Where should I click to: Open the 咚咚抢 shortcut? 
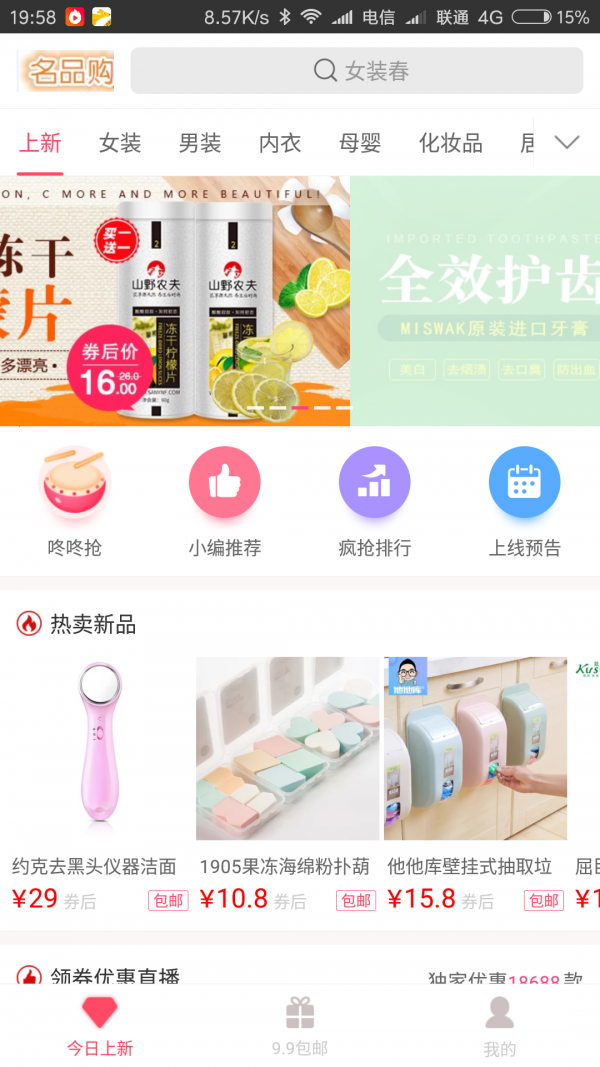pyautogui.click(x=75, y=502)
